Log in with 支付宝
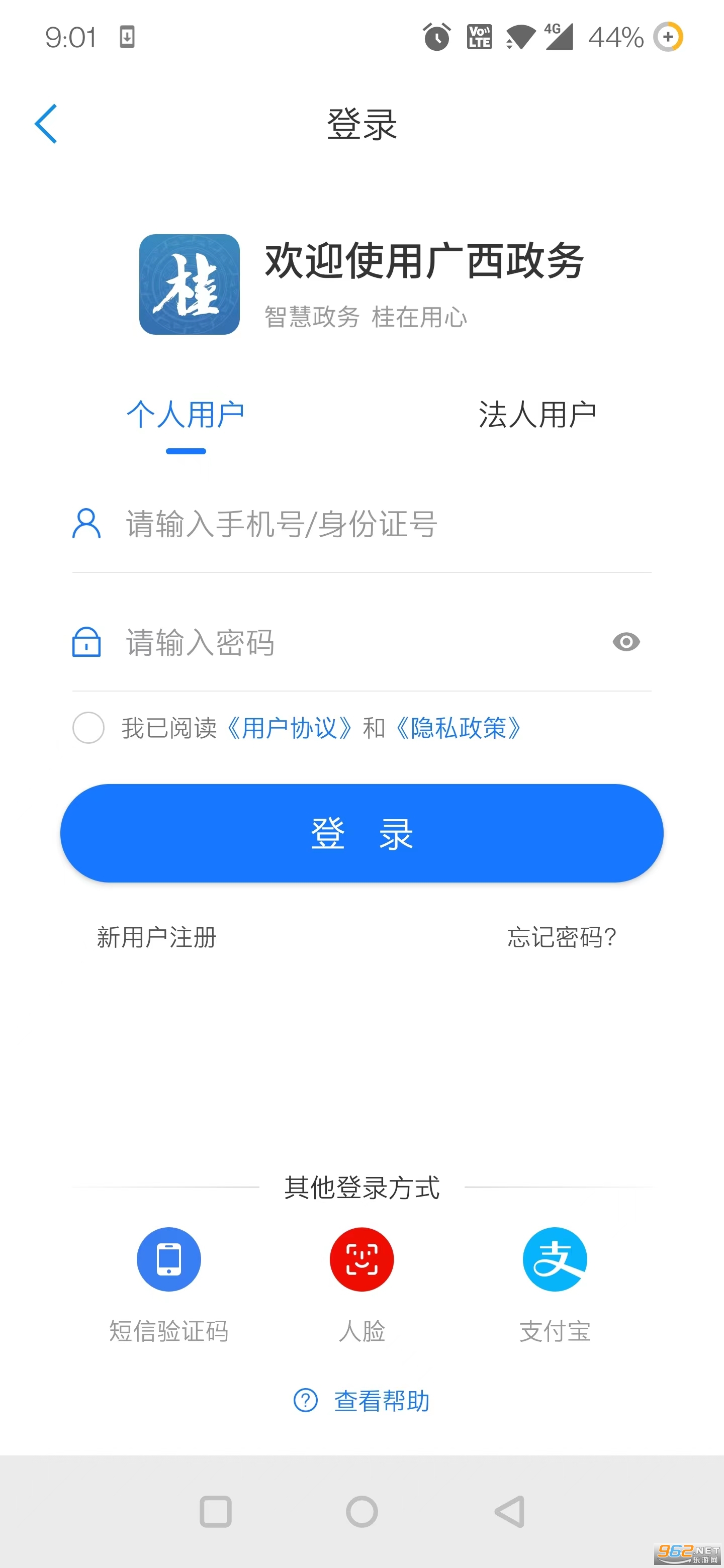 555,1259
